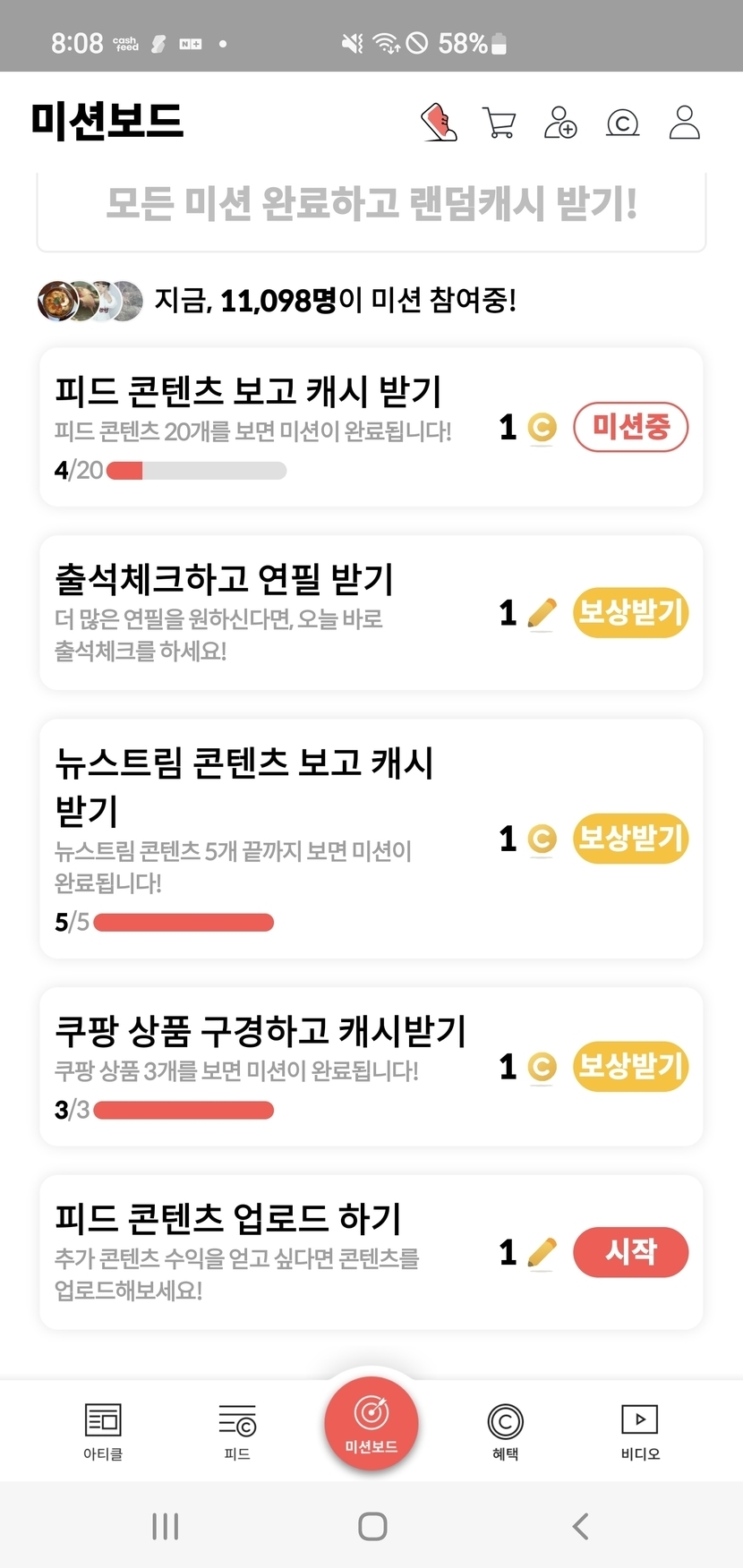Screen dimensions: 743x1568
Task: Select the 미션보드 tab
Action: point(371,1423)
